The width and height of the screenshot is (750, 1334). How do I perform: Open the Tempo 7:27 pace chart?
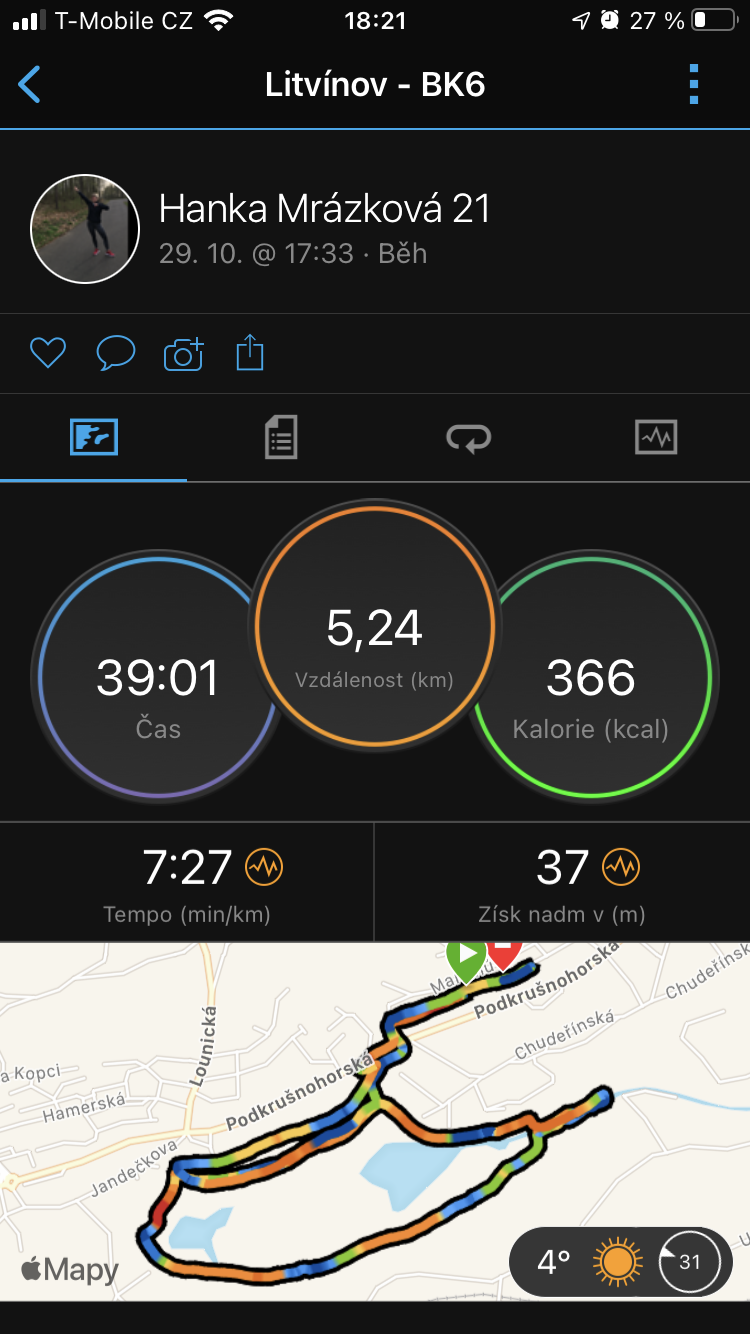click(187, 882)
